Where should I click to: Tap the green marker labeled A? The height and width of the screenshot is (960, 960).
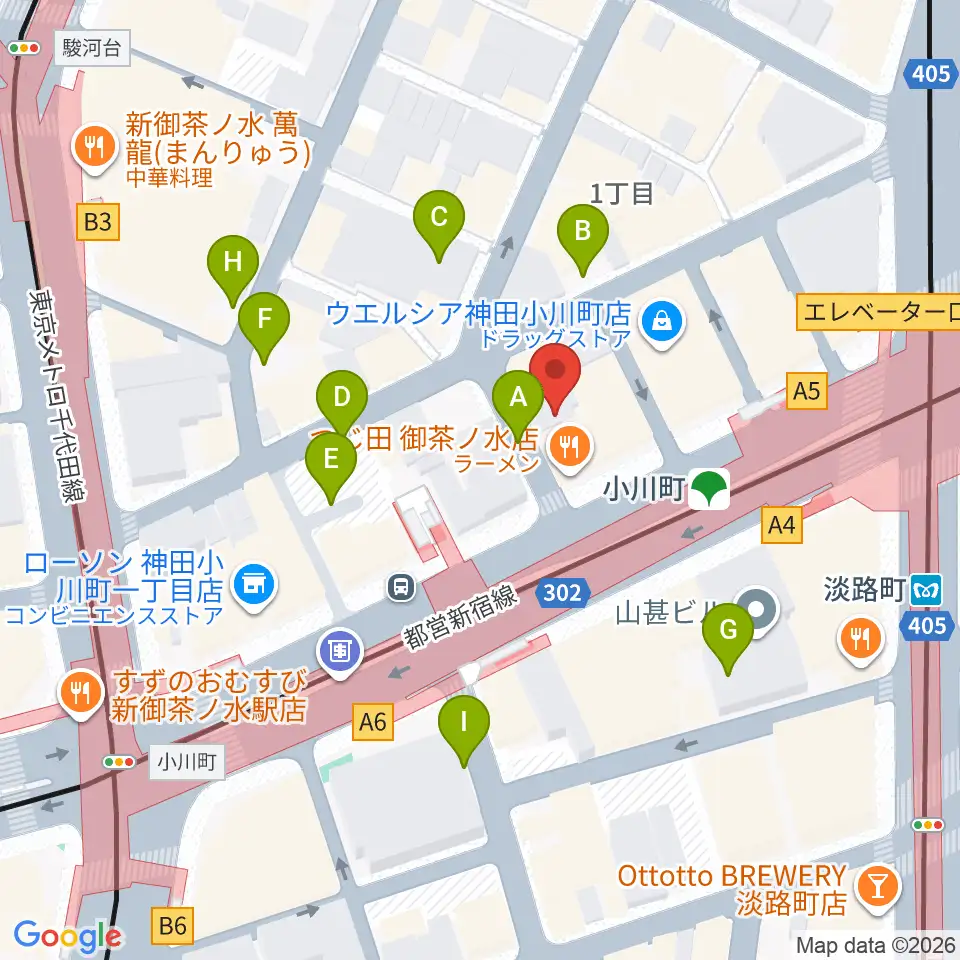pos(518,396)
